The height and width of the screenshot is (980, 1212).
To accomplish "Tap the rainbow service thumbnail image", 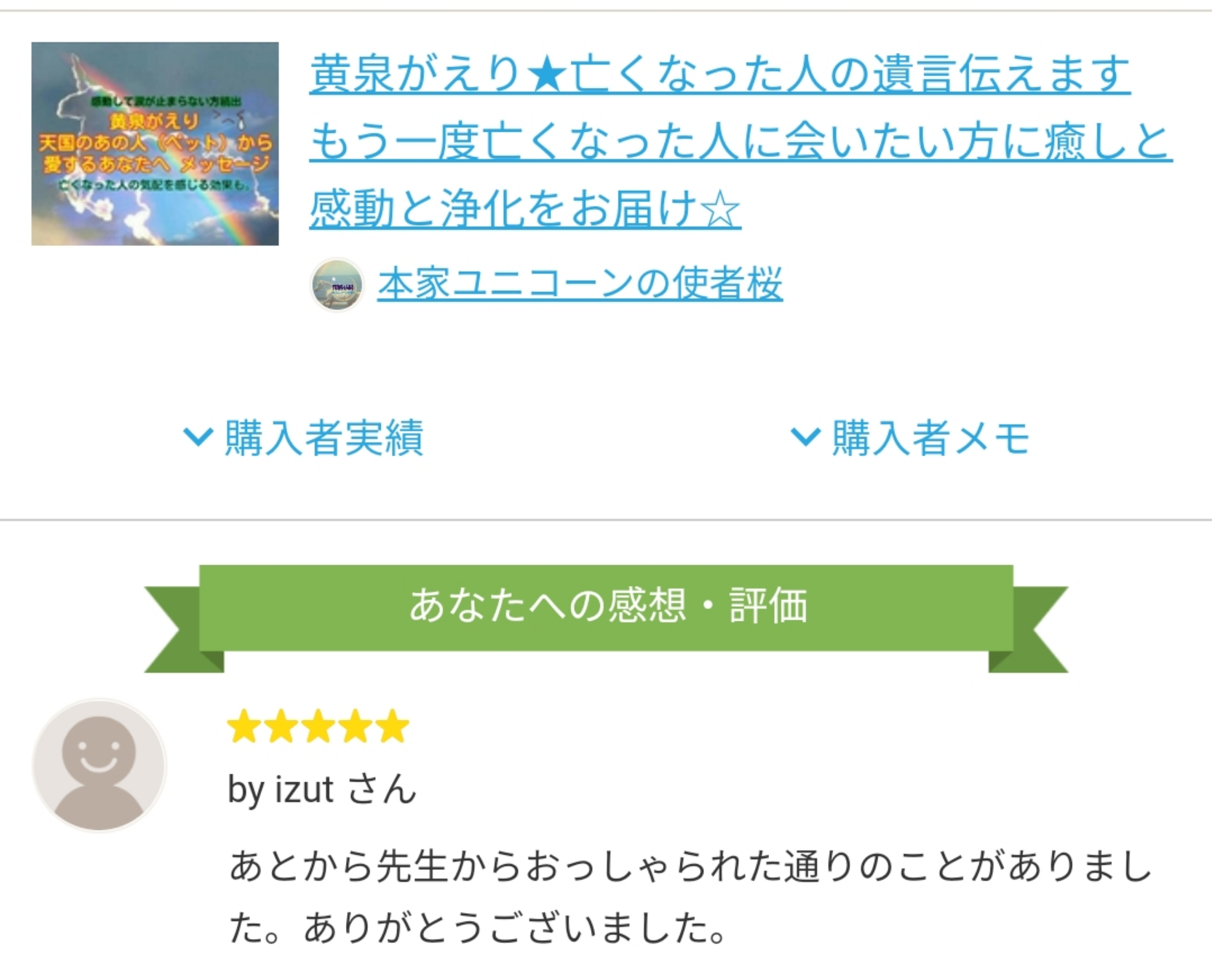I will click(155, 144).
